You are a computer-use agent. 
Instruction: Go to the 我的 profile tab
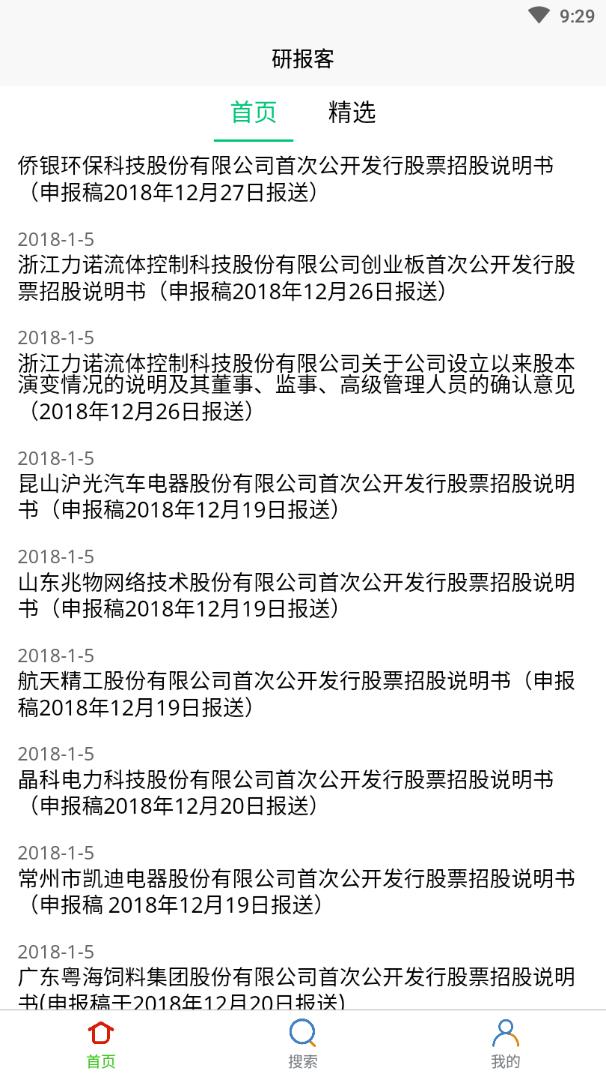tap(505, 1044)
